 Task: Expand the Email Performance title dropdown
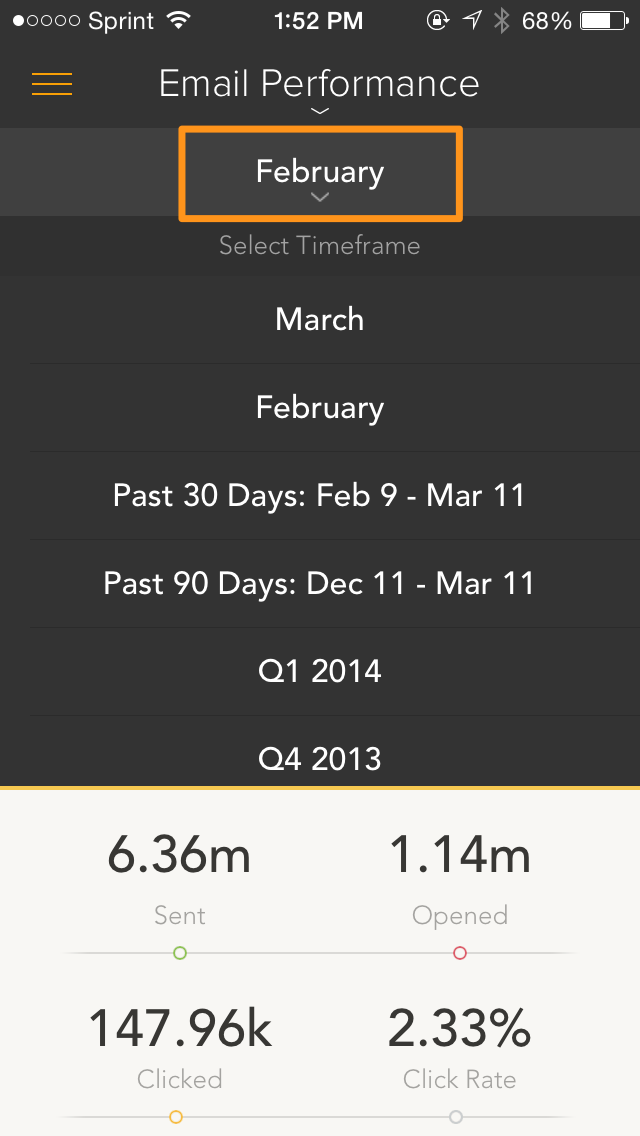point(319,88)
